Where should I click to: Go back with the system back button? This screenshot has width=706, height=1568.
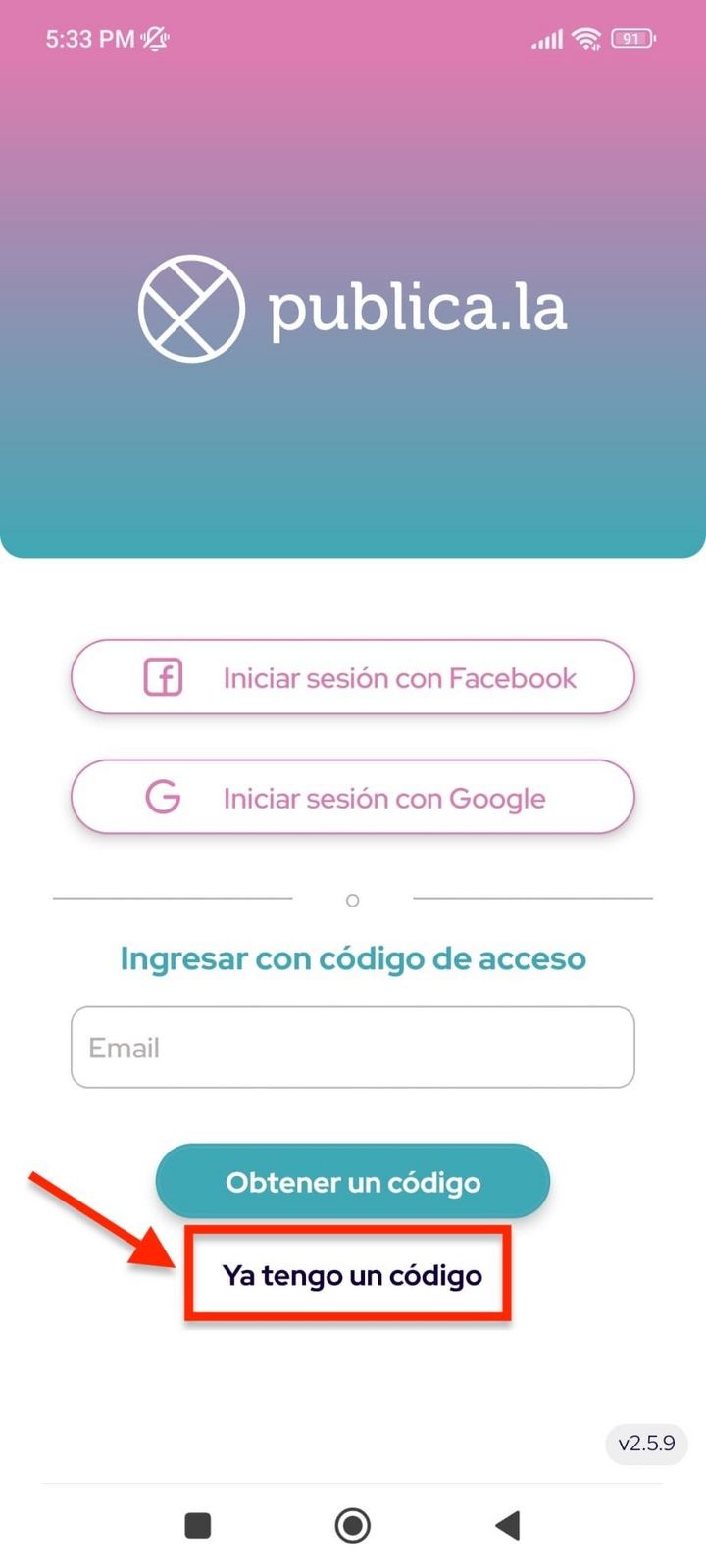pos(507,1525)
